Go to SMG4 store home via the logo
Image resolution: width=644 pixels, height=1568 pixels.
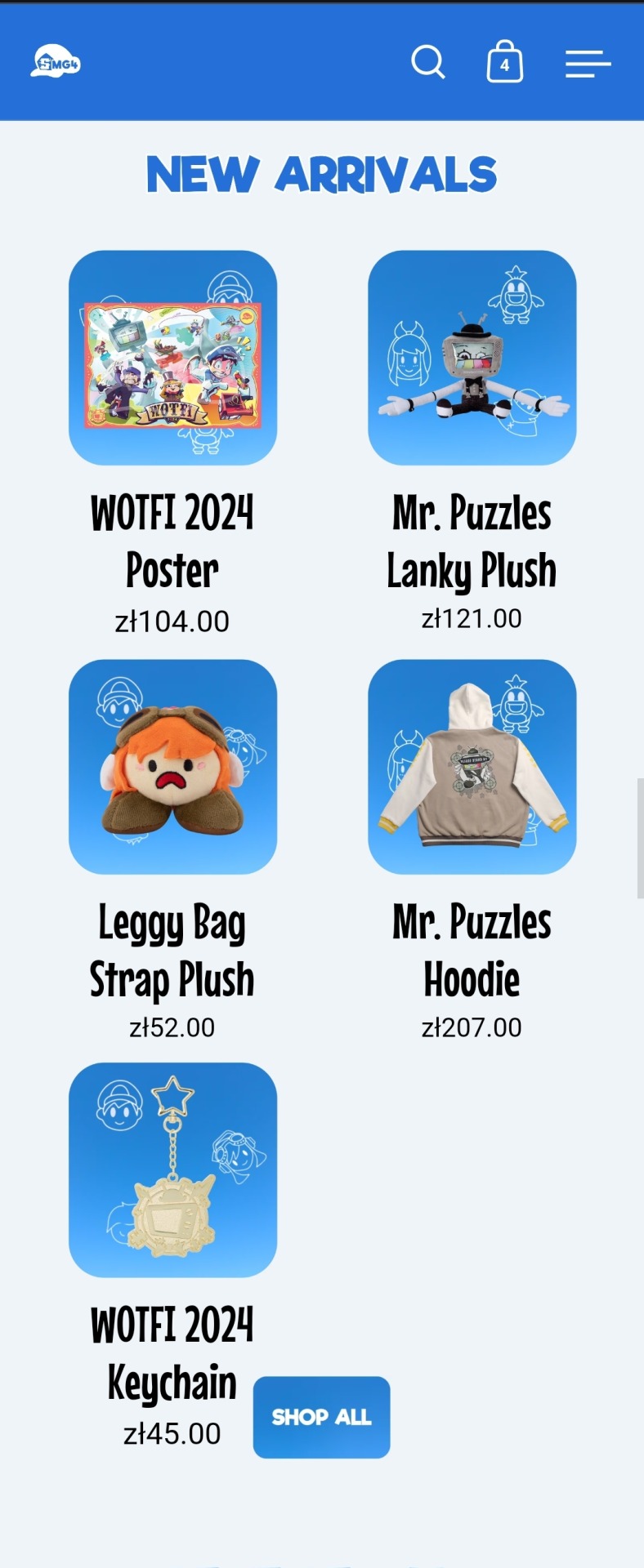pos(56,62)
